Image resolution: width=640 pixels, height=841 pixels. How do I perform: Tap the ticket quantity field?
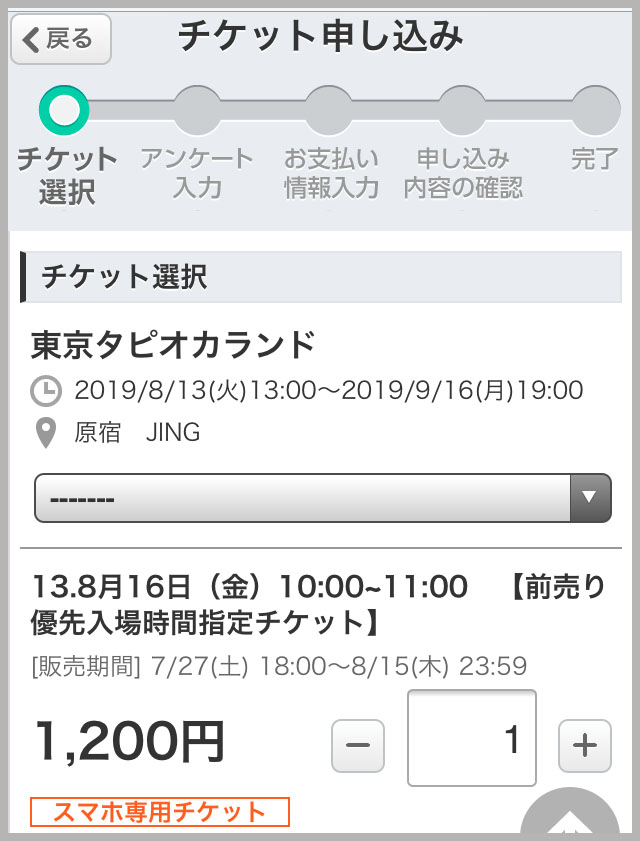[472, 739]
